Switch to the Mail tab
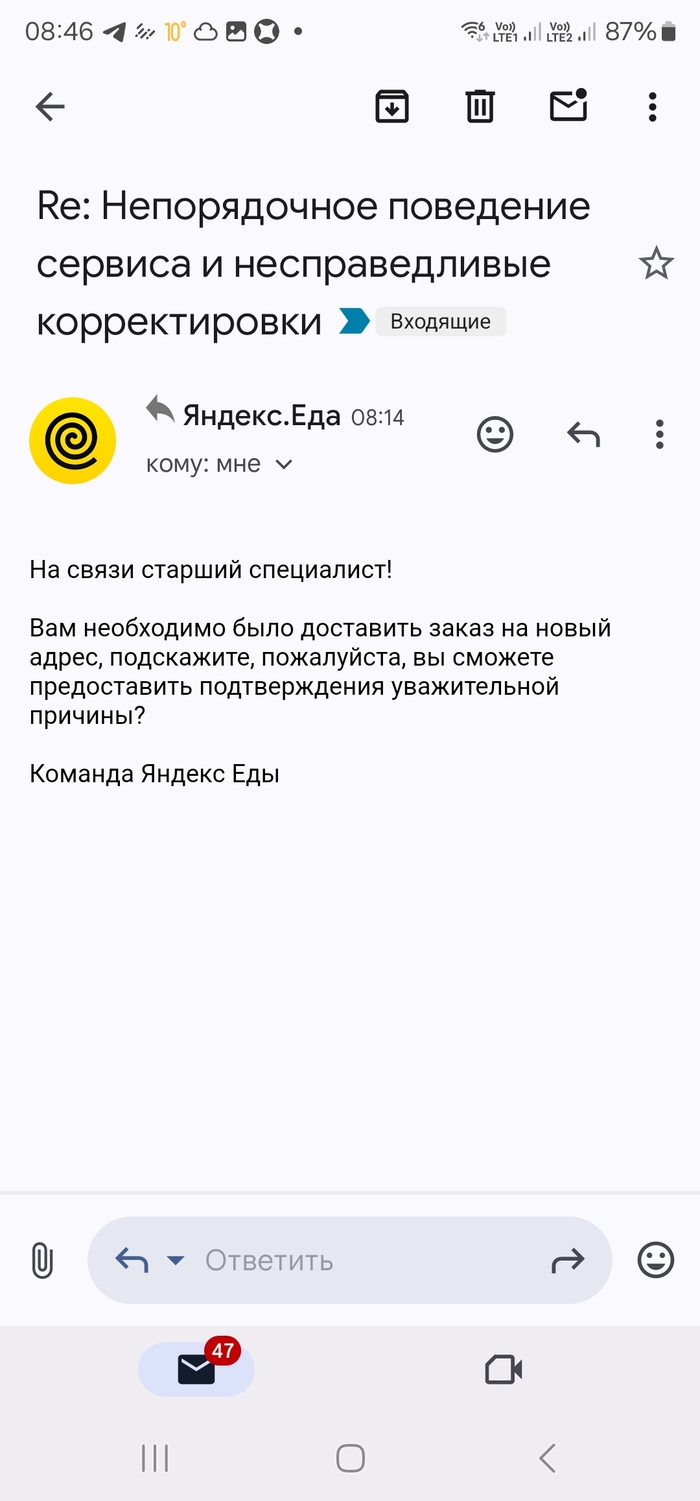Screen dimensions: 700x1501 (x=196, y=1369)
